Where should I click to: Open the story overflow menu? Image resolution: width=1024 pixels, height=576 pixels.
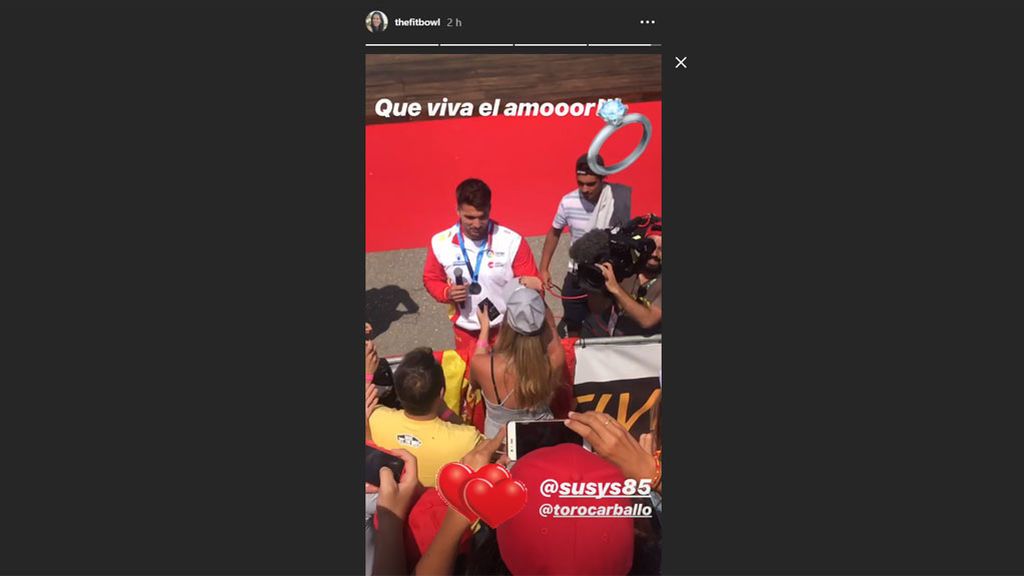point(647,22)
